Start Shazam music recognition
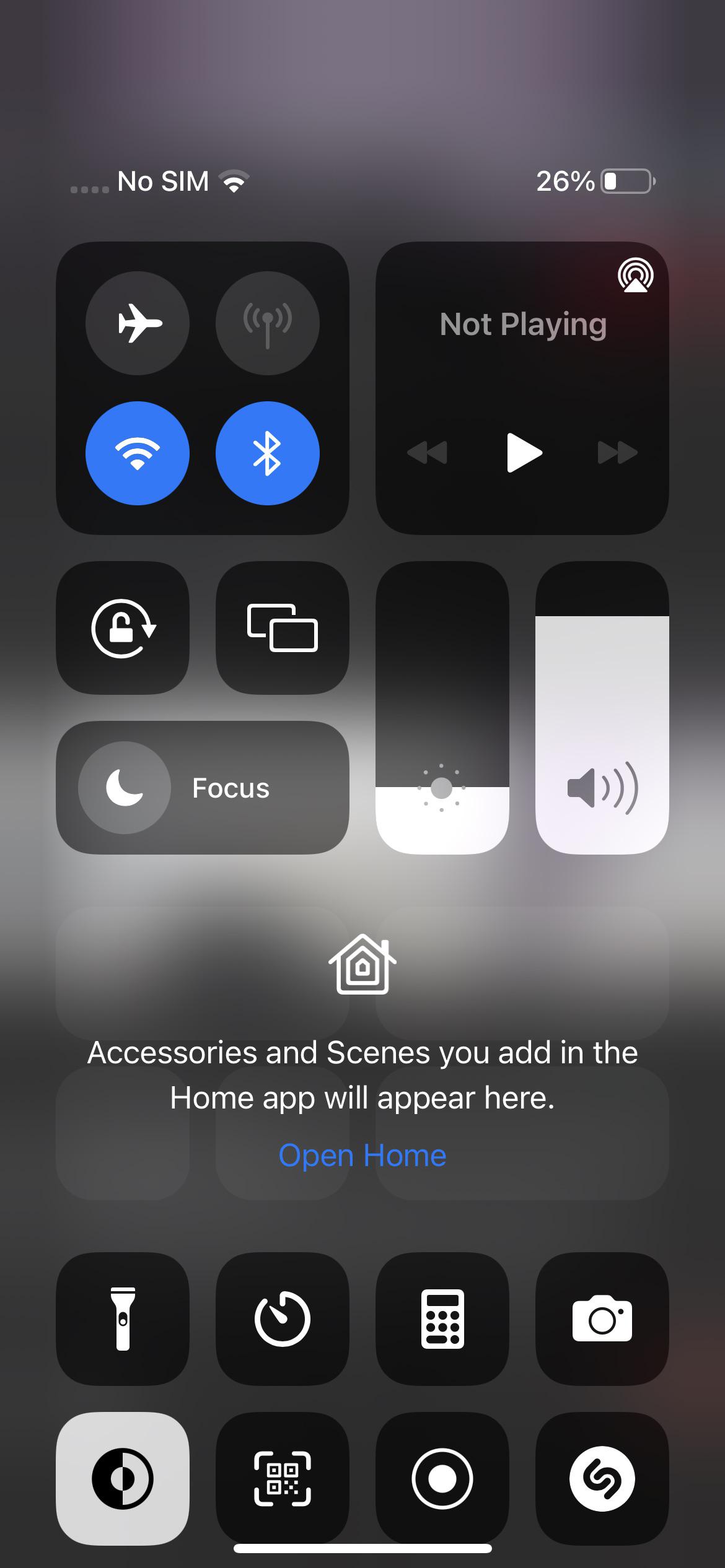Viewport: 725px width, 1568px height. click(602, 1479)
